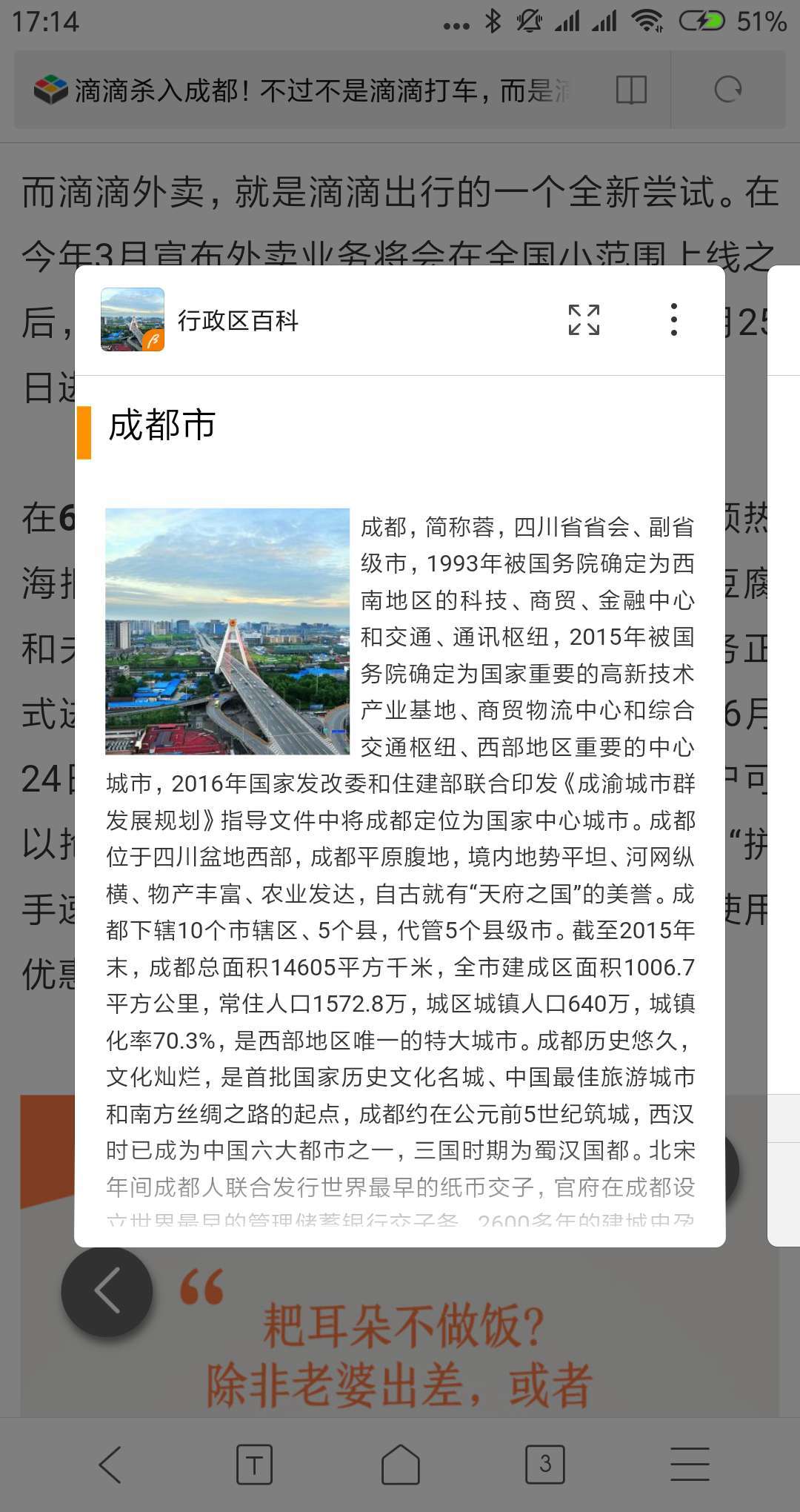The width and height of the screenshot is (800, 1512).
Task: Tap the T text-settings icon in the bottom bar
Action: (255, 1464)
